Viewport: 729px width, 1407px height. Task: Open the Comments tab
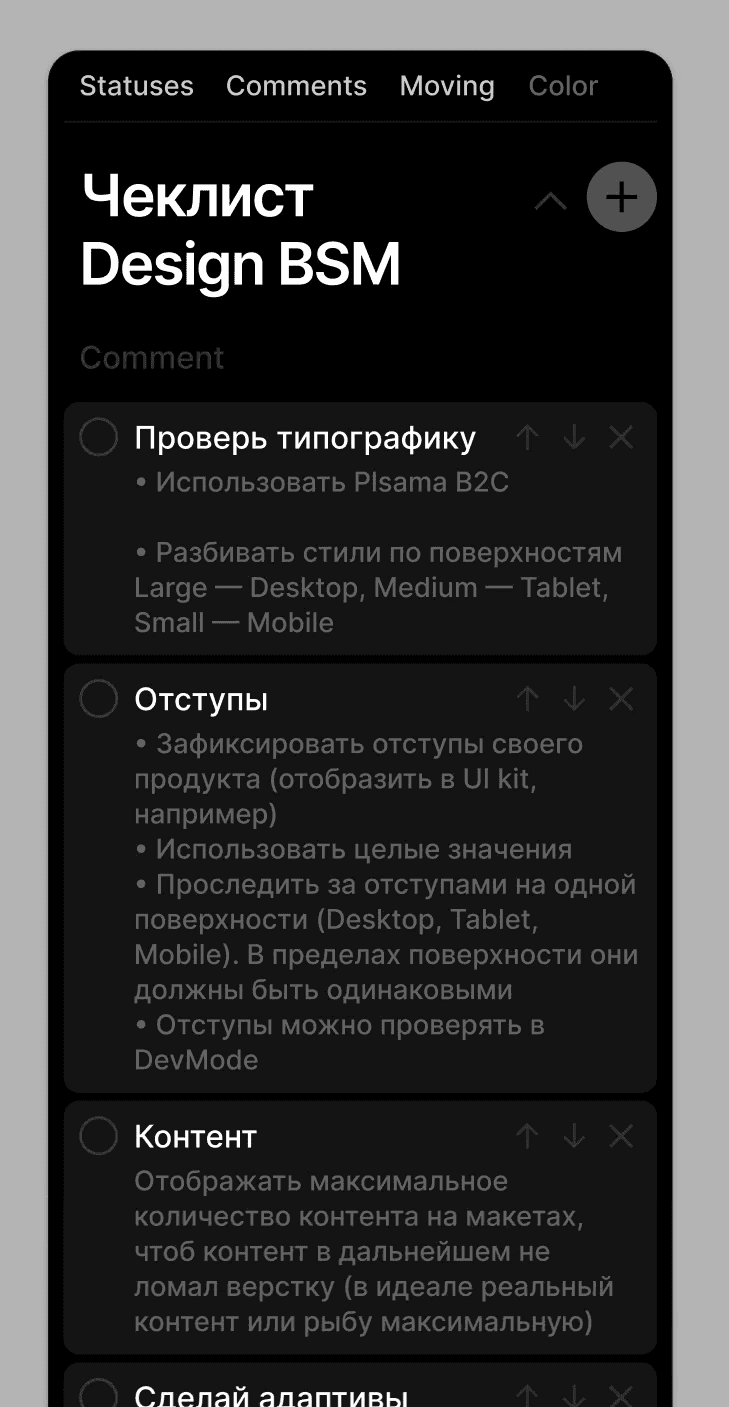pyautogui.click(x=296, y=86)
